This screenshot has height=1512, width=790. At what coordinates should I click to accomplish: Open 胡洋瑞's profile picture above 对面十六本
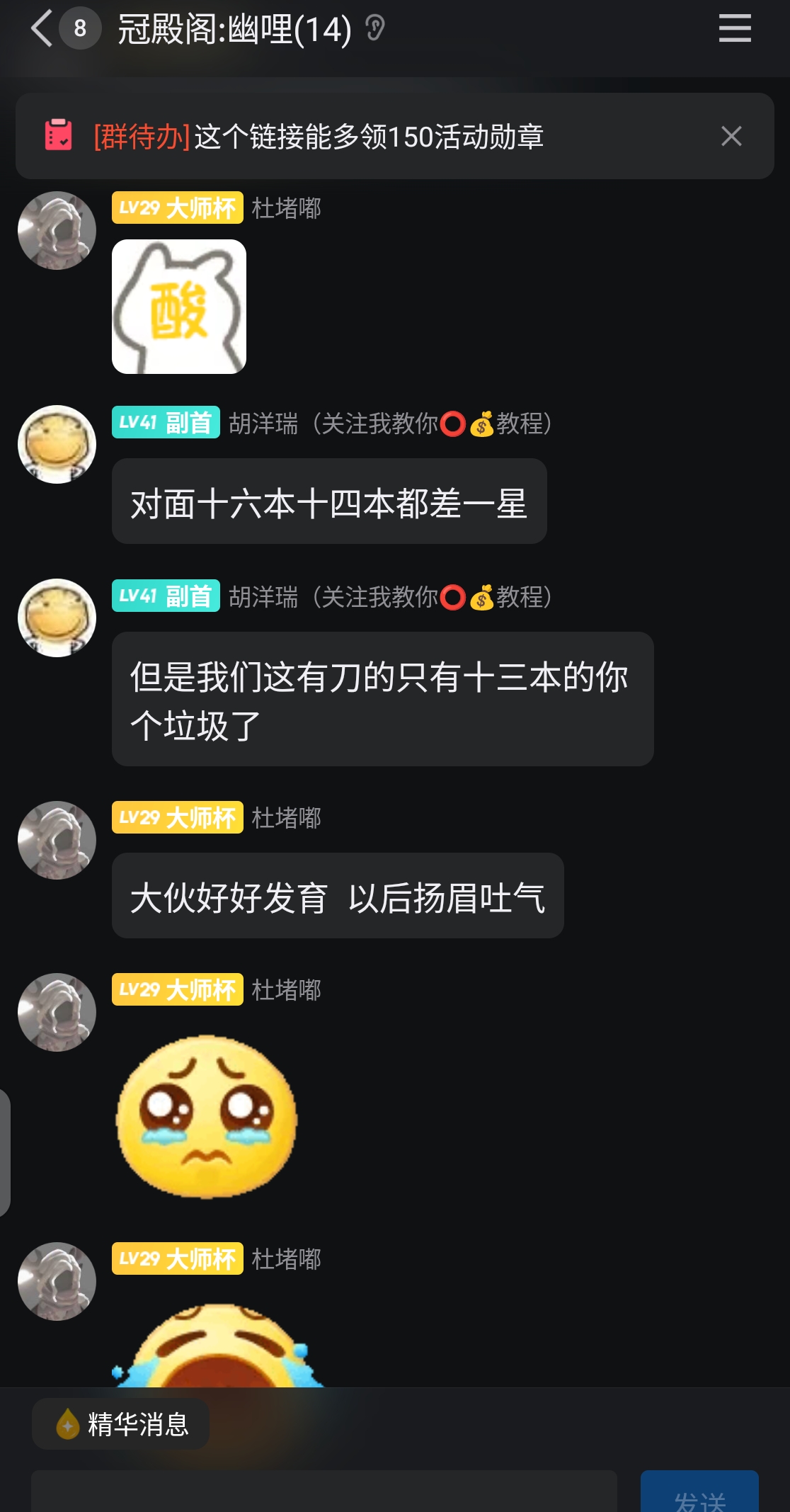57,444
